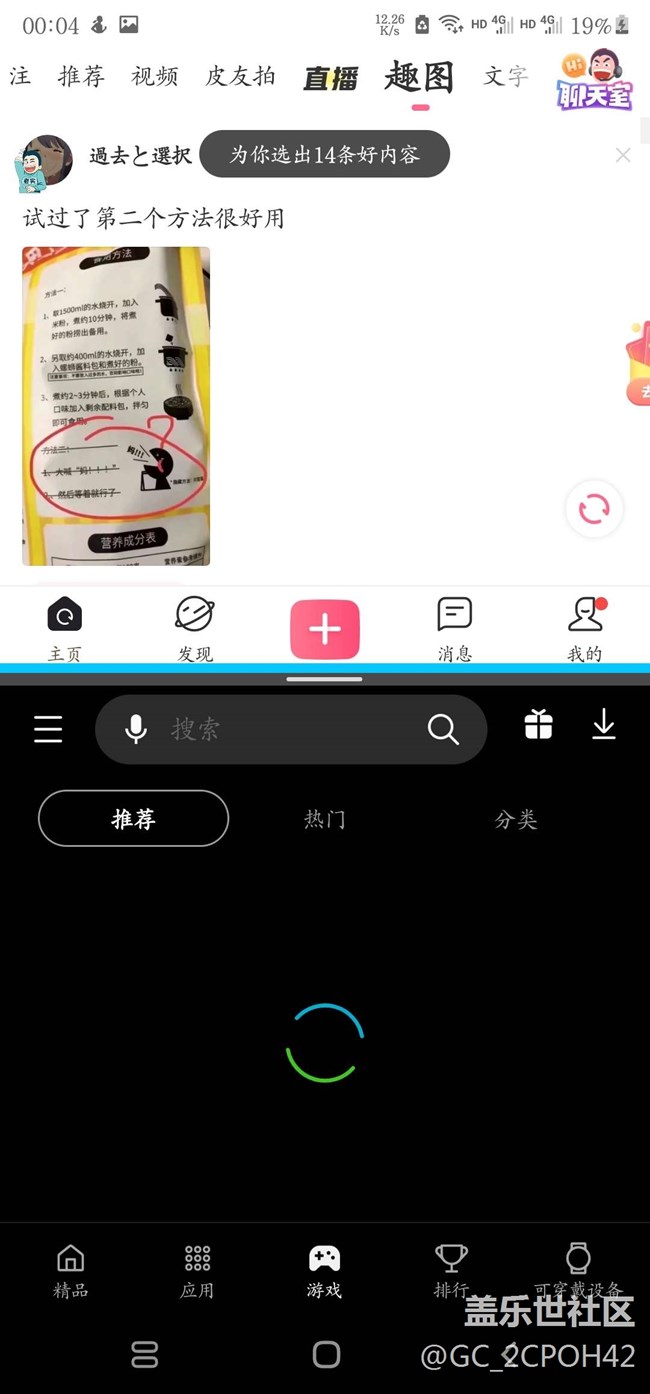Open the noodle instruction picture

pyautogui.click(x=116, y=405)
